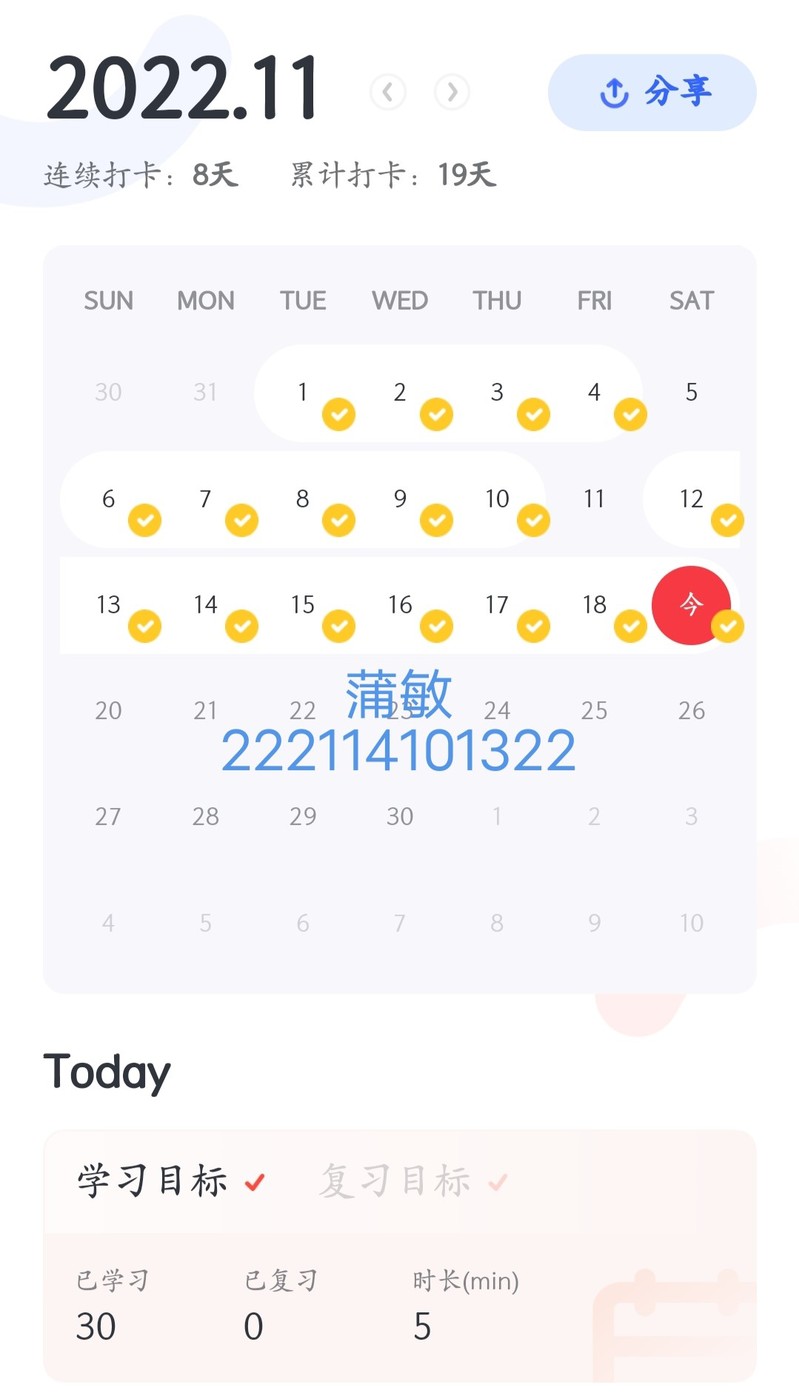Tap November 9 check-in day
The height and width of the screenshot is (1396, 799).
point(400,499)
